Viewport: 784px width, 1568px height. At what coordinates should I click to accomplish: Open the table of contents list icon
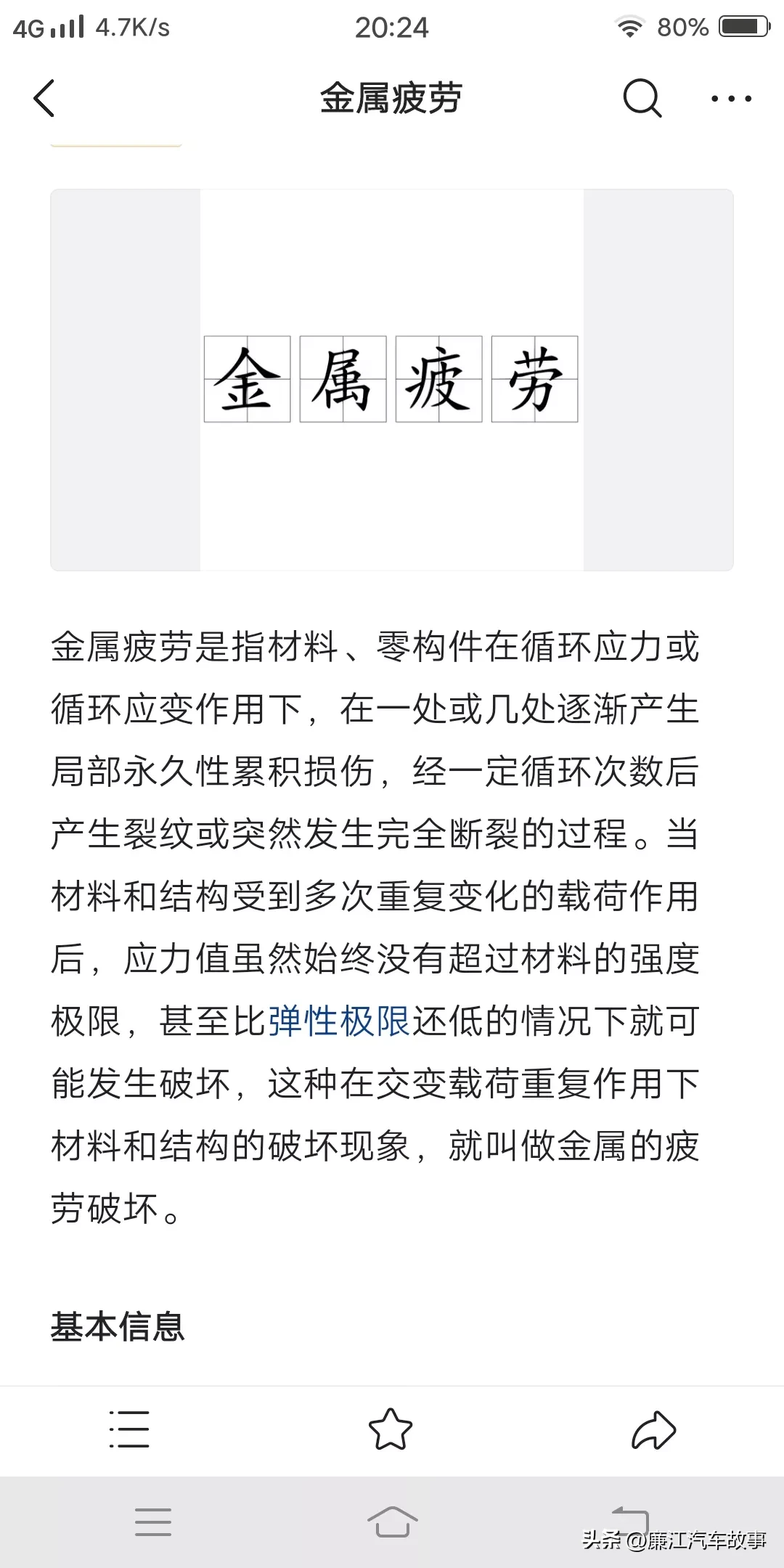pos(129,1429)
